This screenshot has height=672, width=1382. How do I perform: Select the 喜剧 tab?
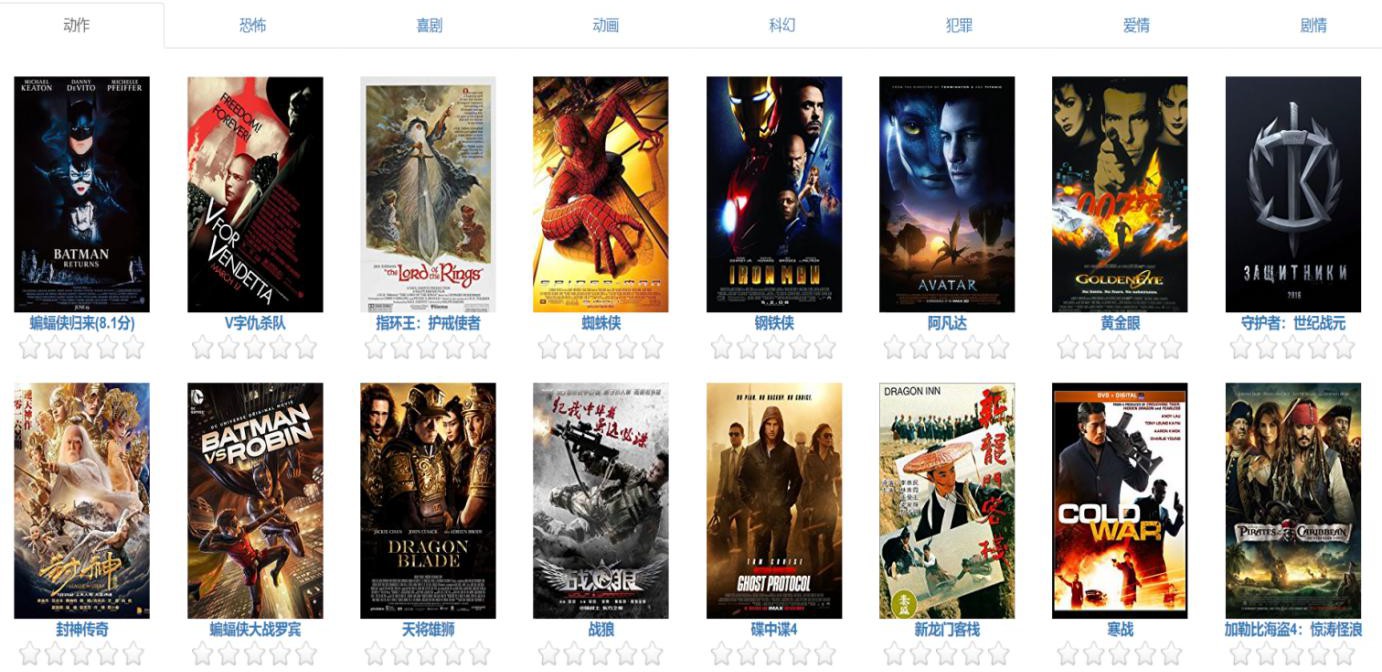(x=429, y=25)
